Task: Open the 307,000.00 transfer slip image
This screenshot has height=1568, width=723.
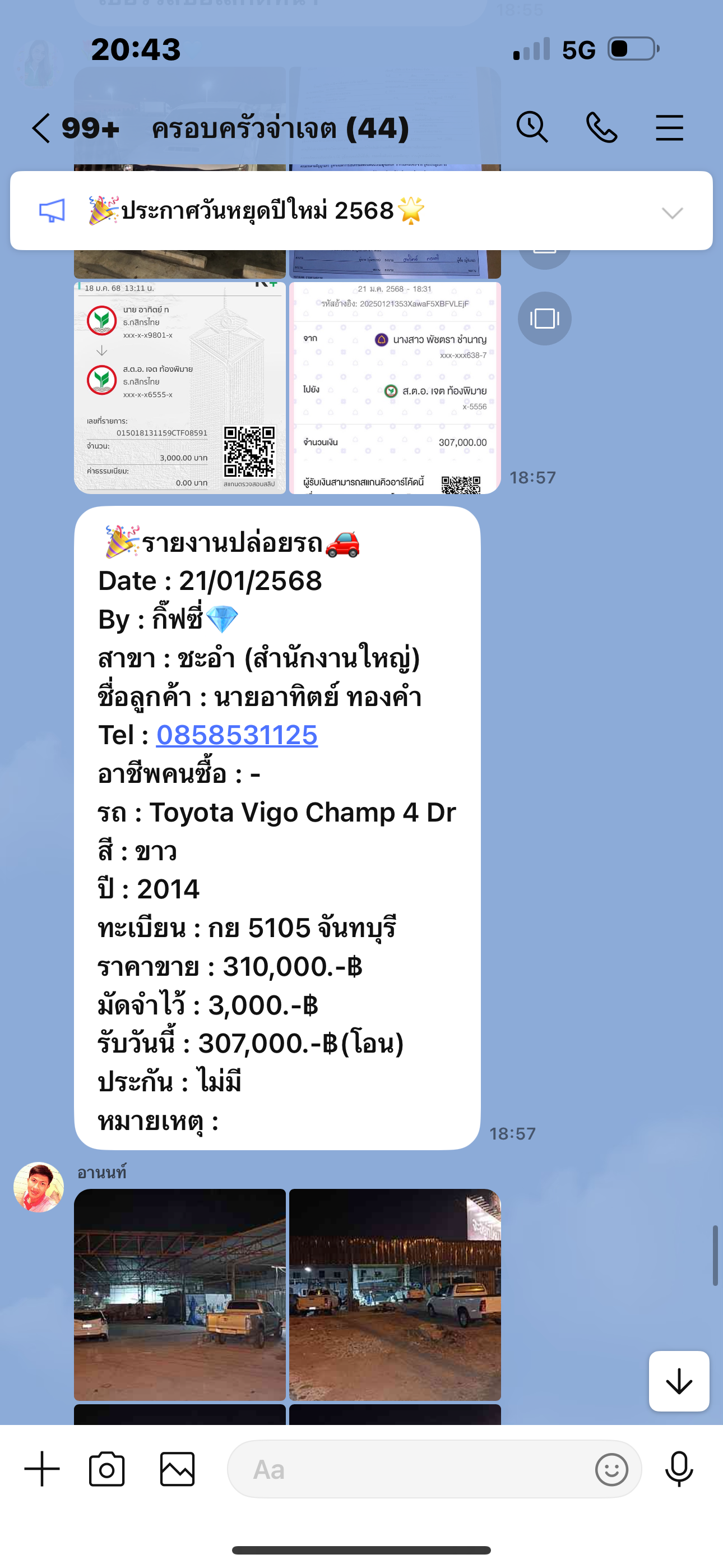Action: tap(395, 388)
